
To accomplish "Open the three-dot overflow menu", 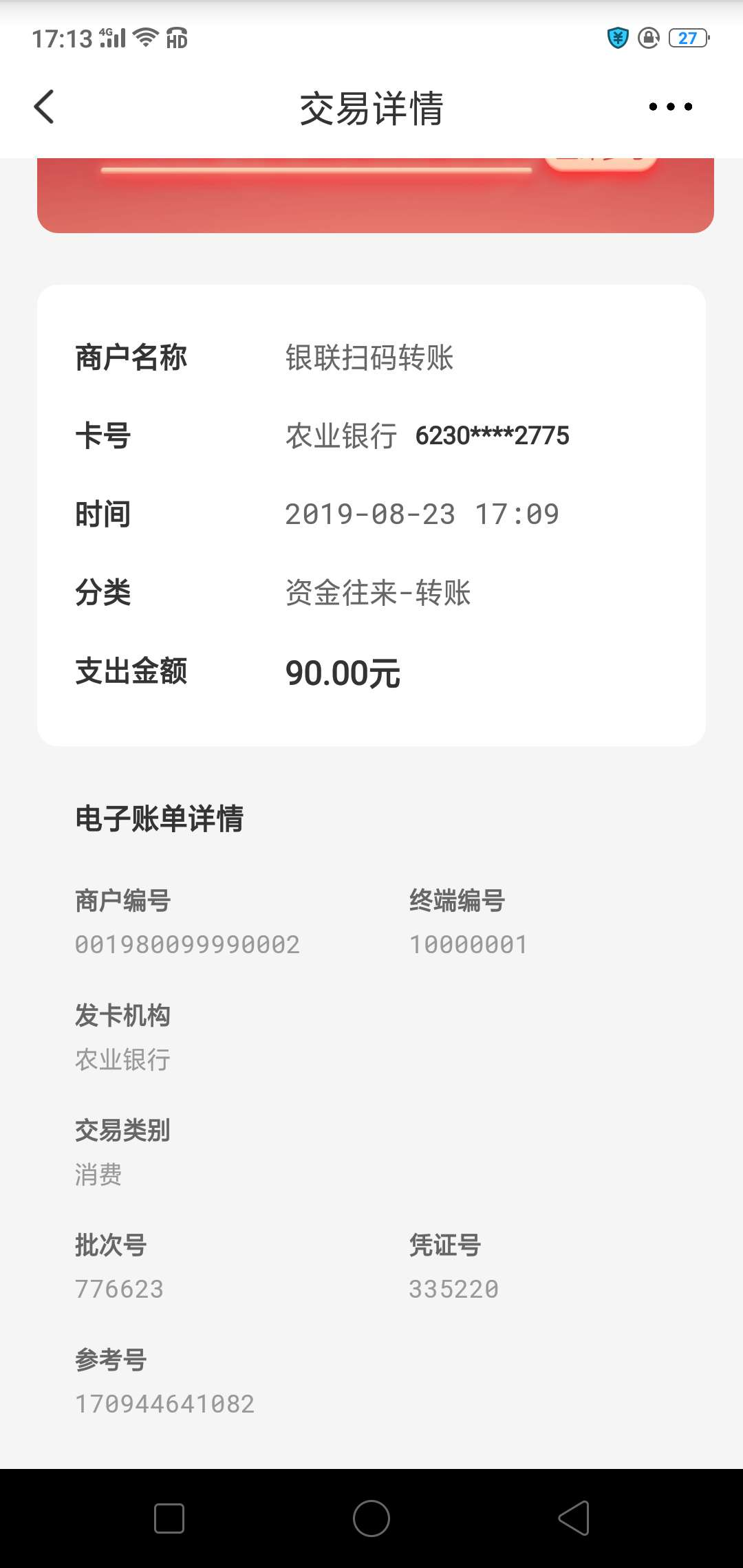I will pyautogui.click(x=670, y=107).
